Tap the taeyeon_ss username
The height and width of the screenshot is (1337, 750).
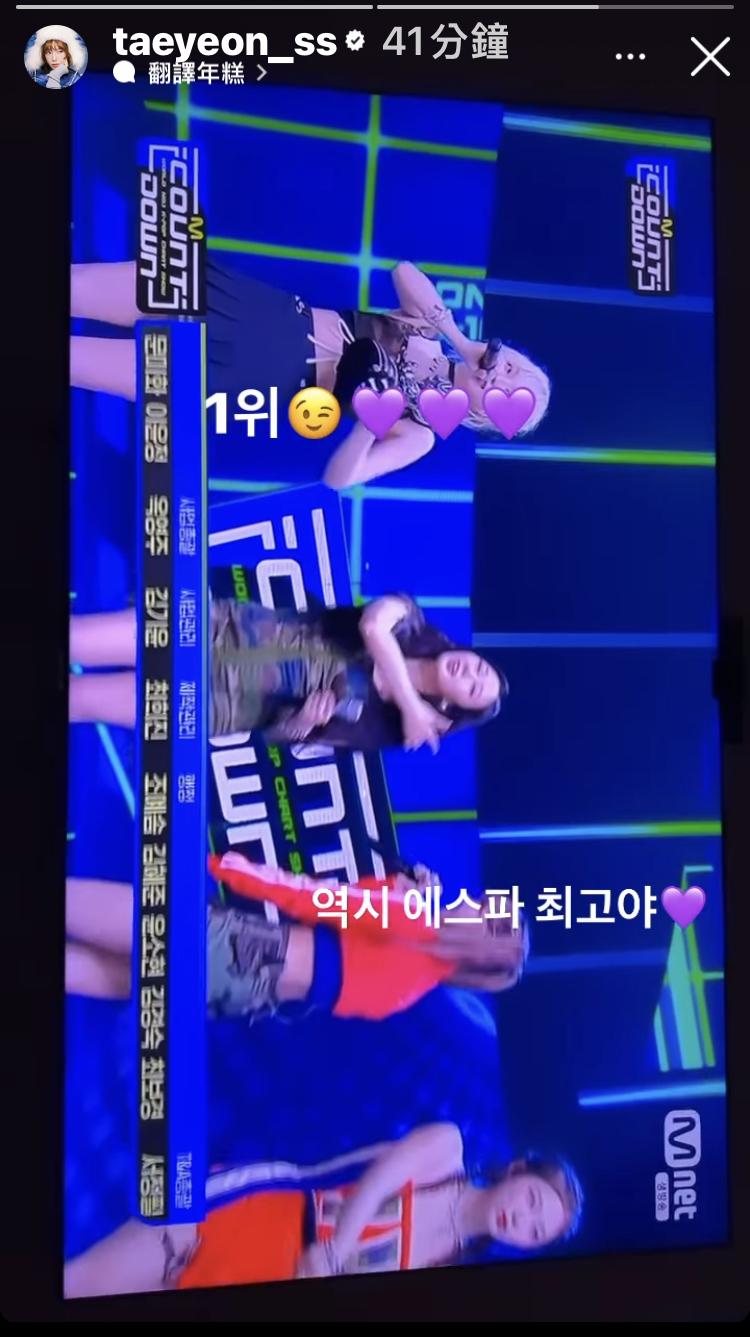pyautogui.click(x=225, y=42)
